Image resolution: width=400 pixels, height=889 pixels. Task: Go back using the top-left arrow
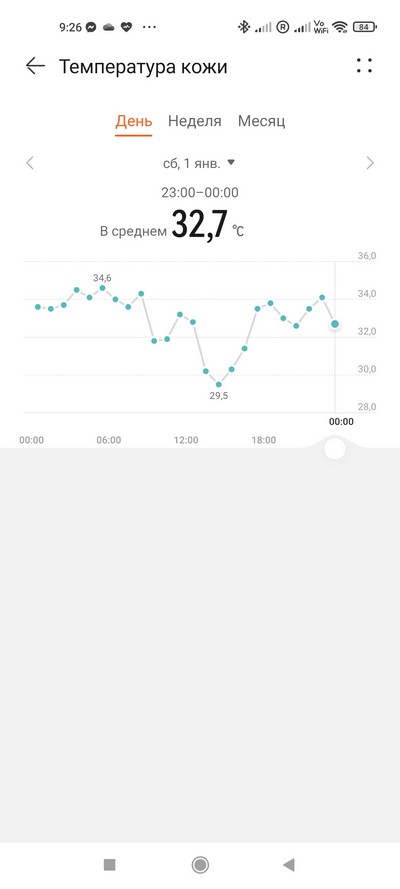pos(35,66)
